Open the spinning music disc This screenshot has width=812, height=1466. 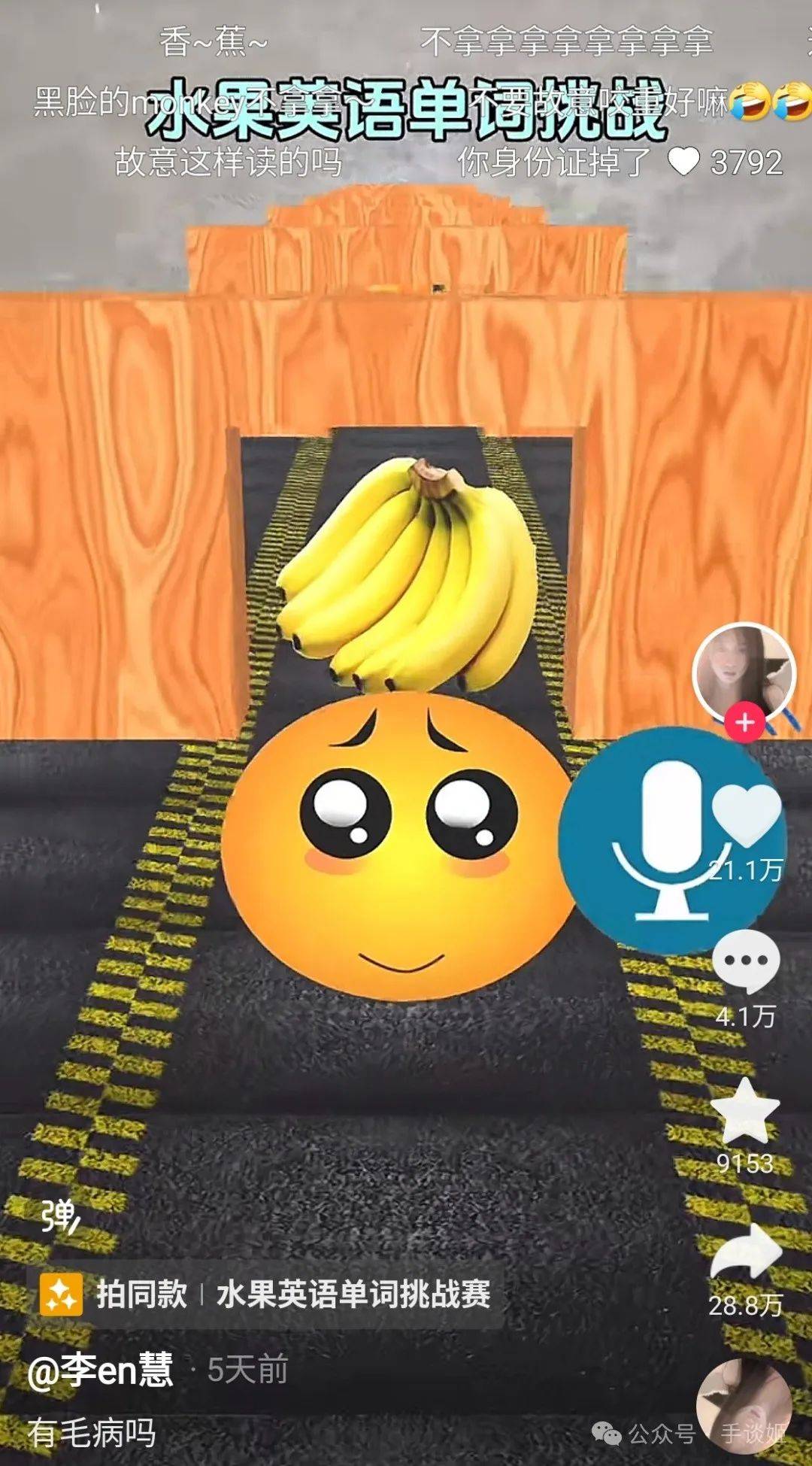[743, 1405]
